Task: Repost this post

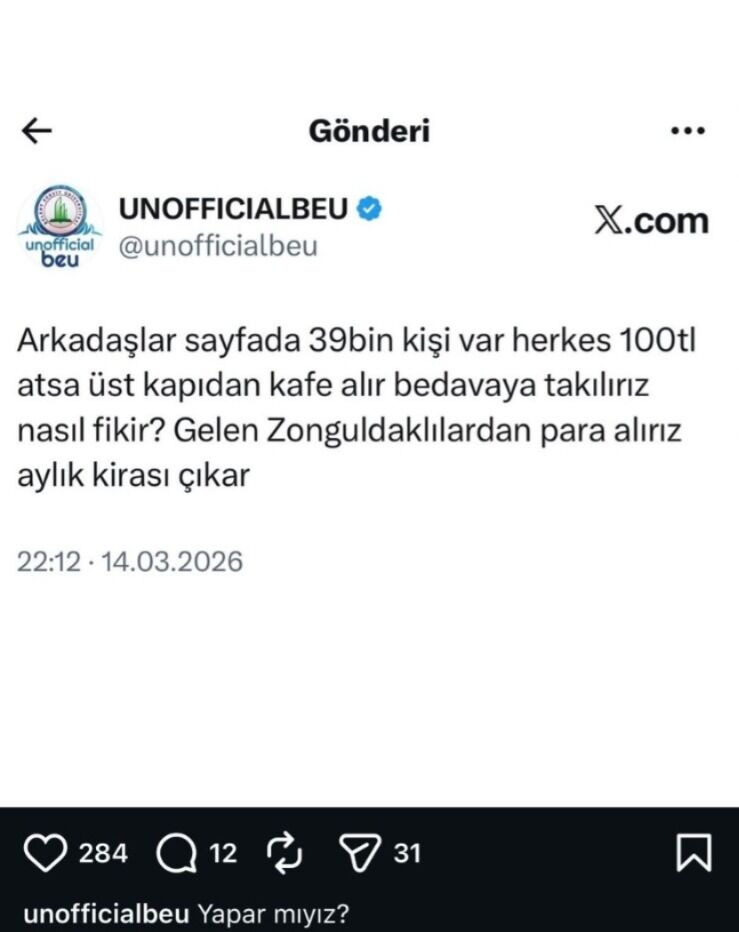Action: click(x=286, y=853)
